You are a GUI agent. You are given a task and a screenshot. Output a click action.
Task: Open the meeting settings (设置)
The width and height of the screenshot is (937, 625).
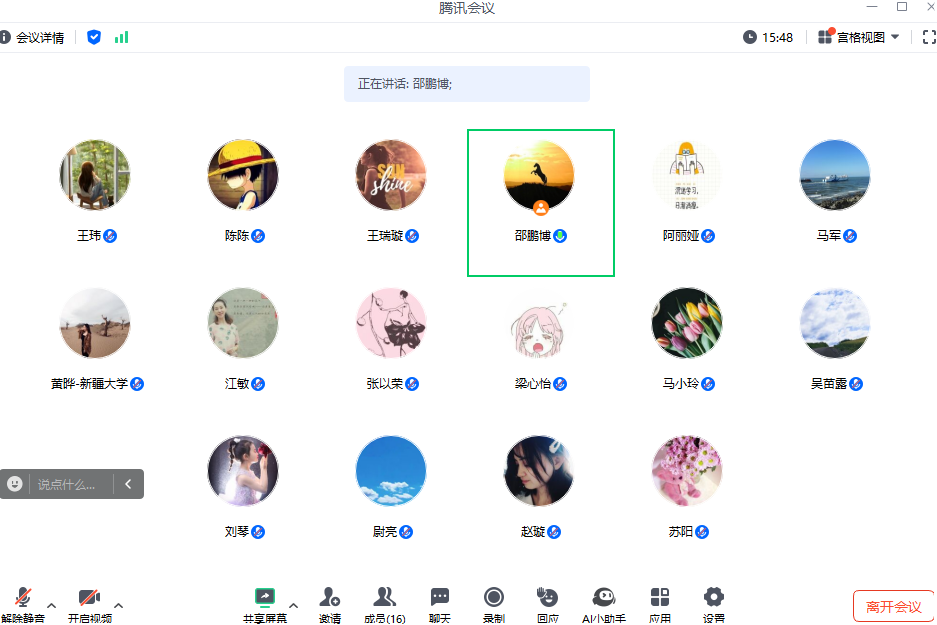[x=713, y=604]
